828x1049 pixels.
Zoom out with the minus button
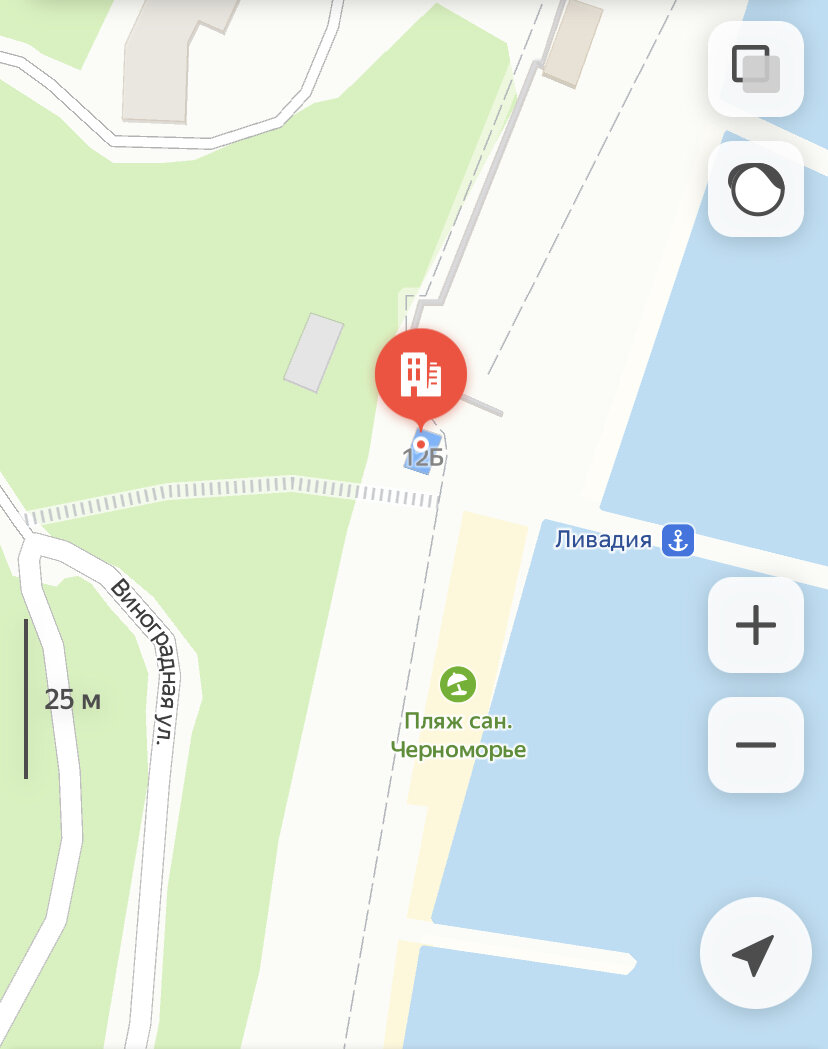click(755, 745)
